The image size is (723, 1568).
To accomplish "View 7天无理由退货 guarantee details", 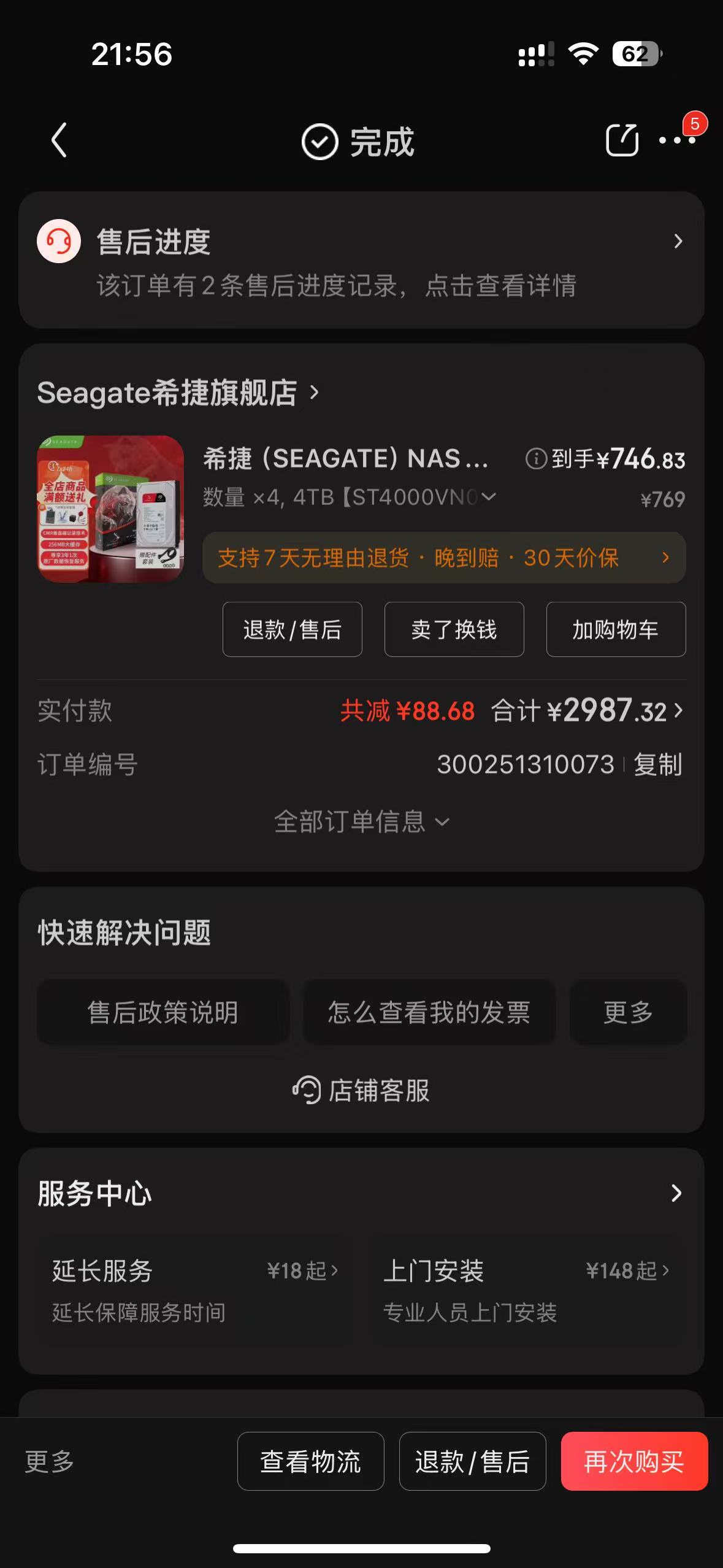I will pos(443,558).
